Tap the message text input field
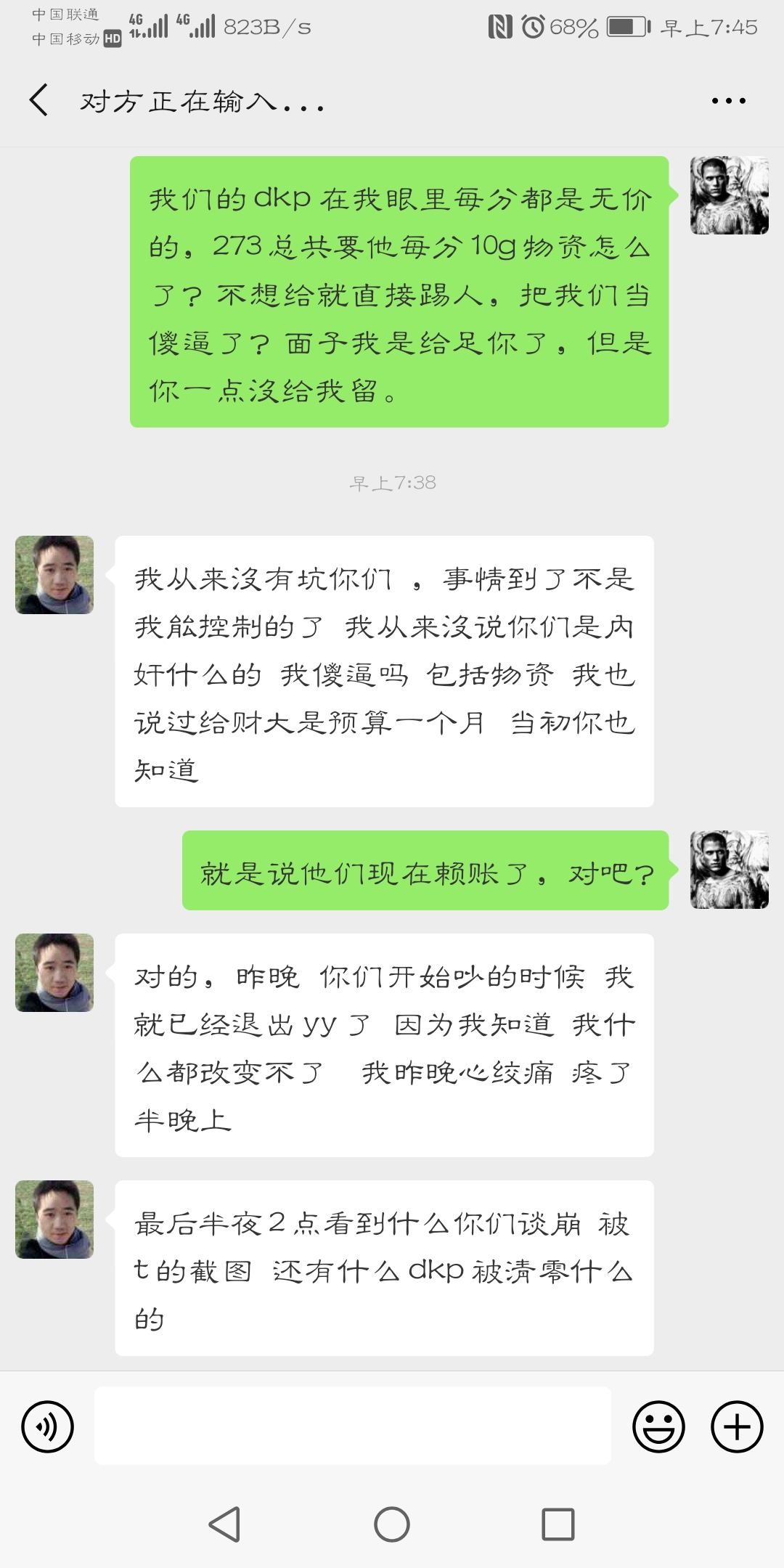784x1568 pixels. coord(353,1426)
